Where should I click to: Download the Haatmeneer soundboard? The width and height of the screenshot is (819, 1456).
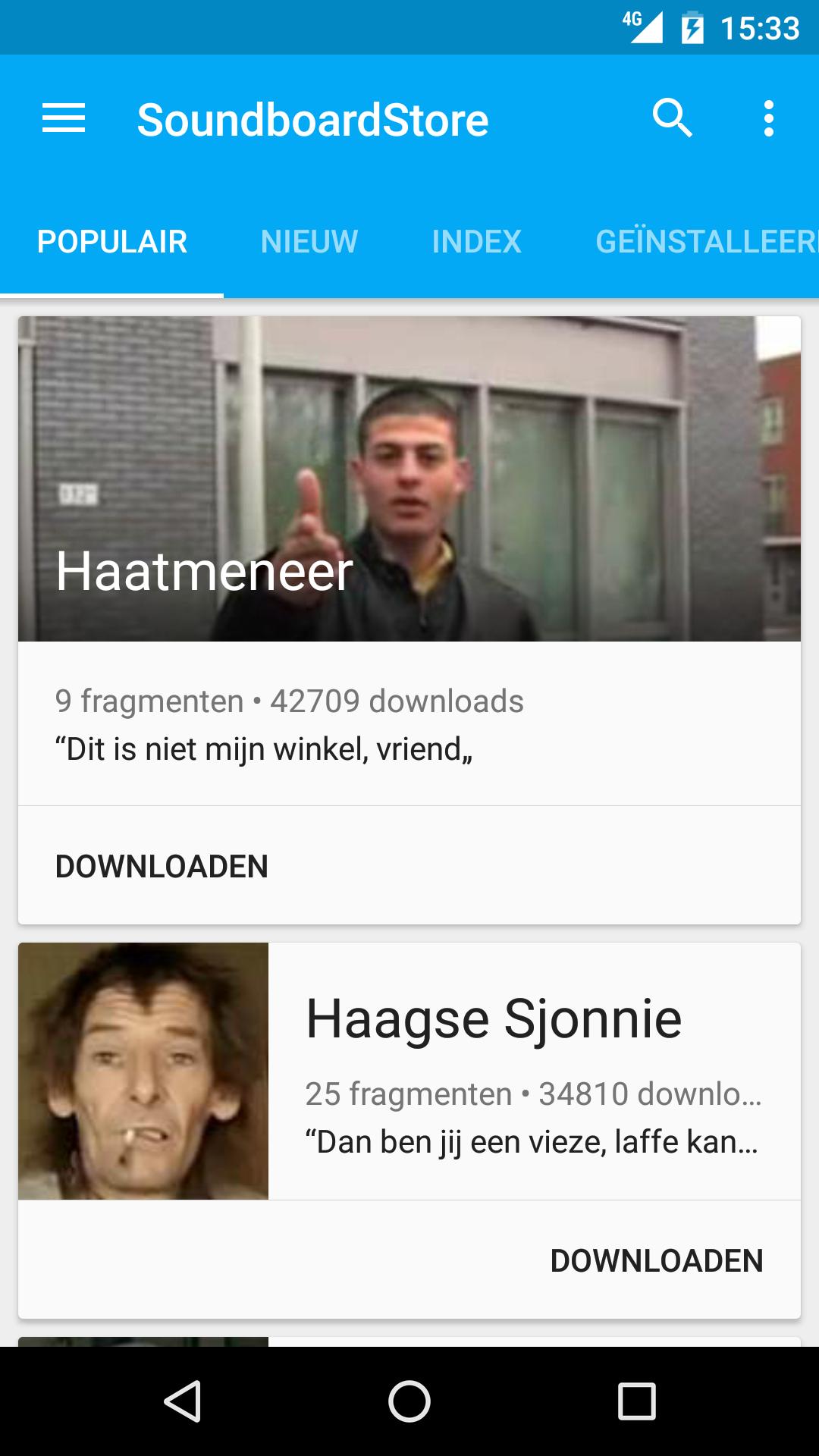point(162,866)
